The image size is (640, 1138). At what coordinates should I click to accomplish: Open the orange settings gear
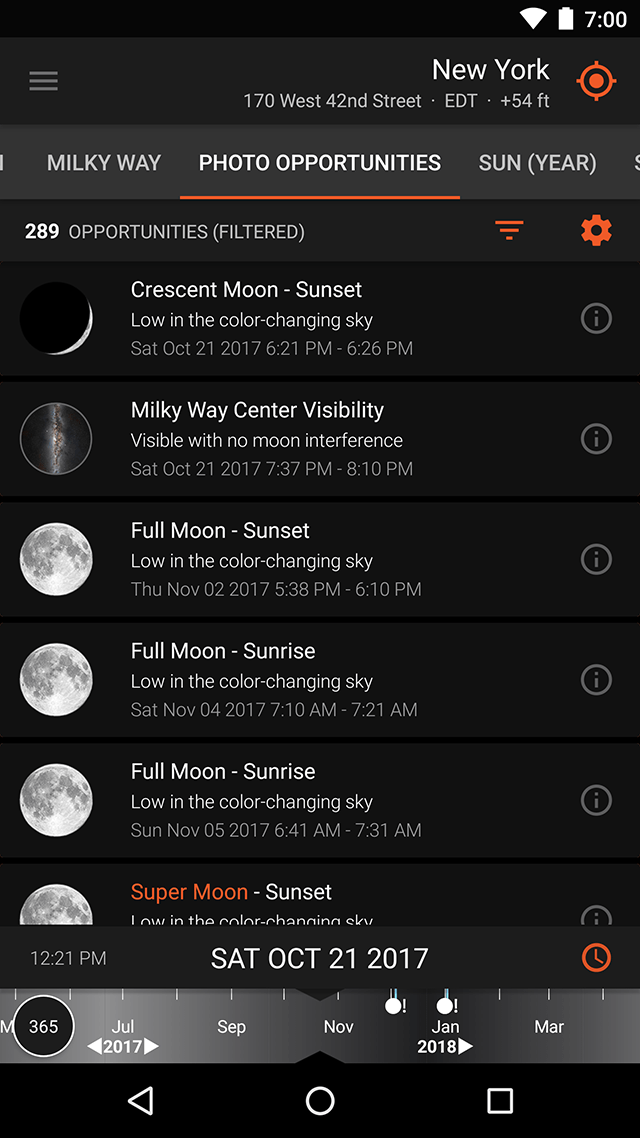click(x=596, y=231)
